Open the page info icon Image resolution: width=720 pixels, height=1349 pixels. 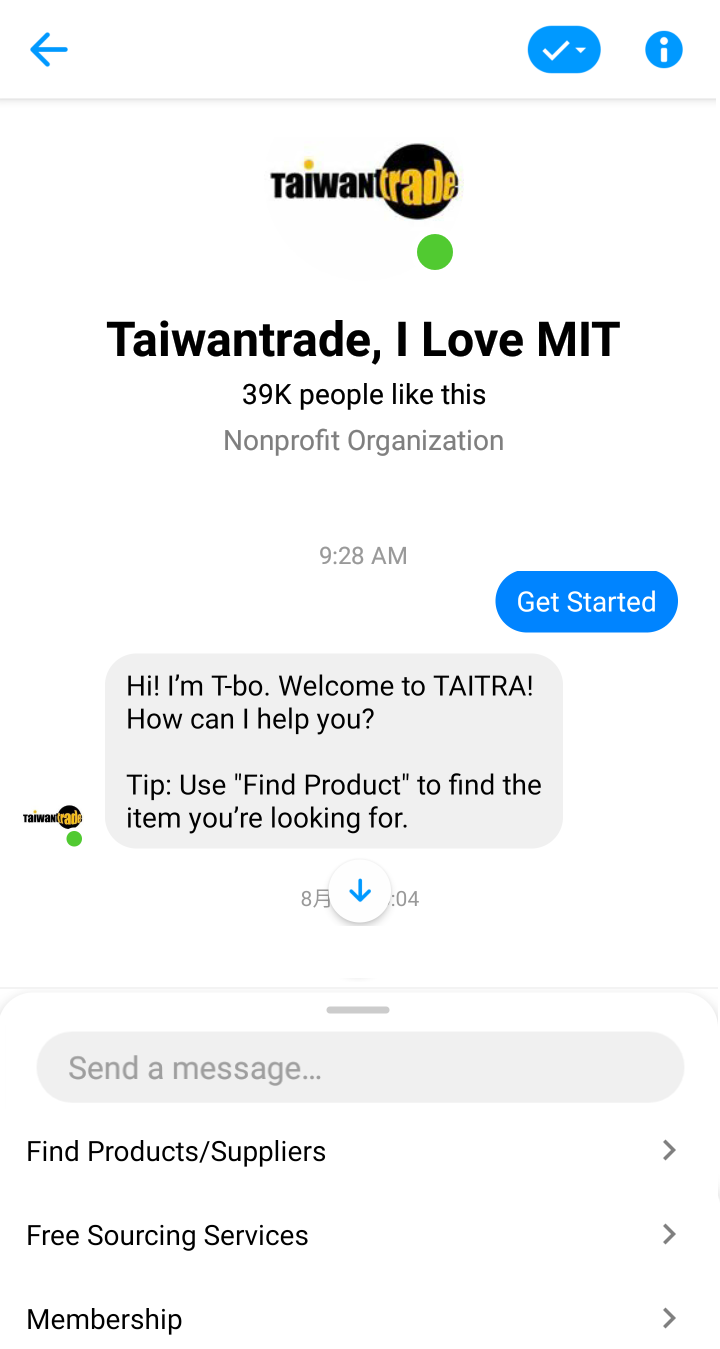(663, 49)
